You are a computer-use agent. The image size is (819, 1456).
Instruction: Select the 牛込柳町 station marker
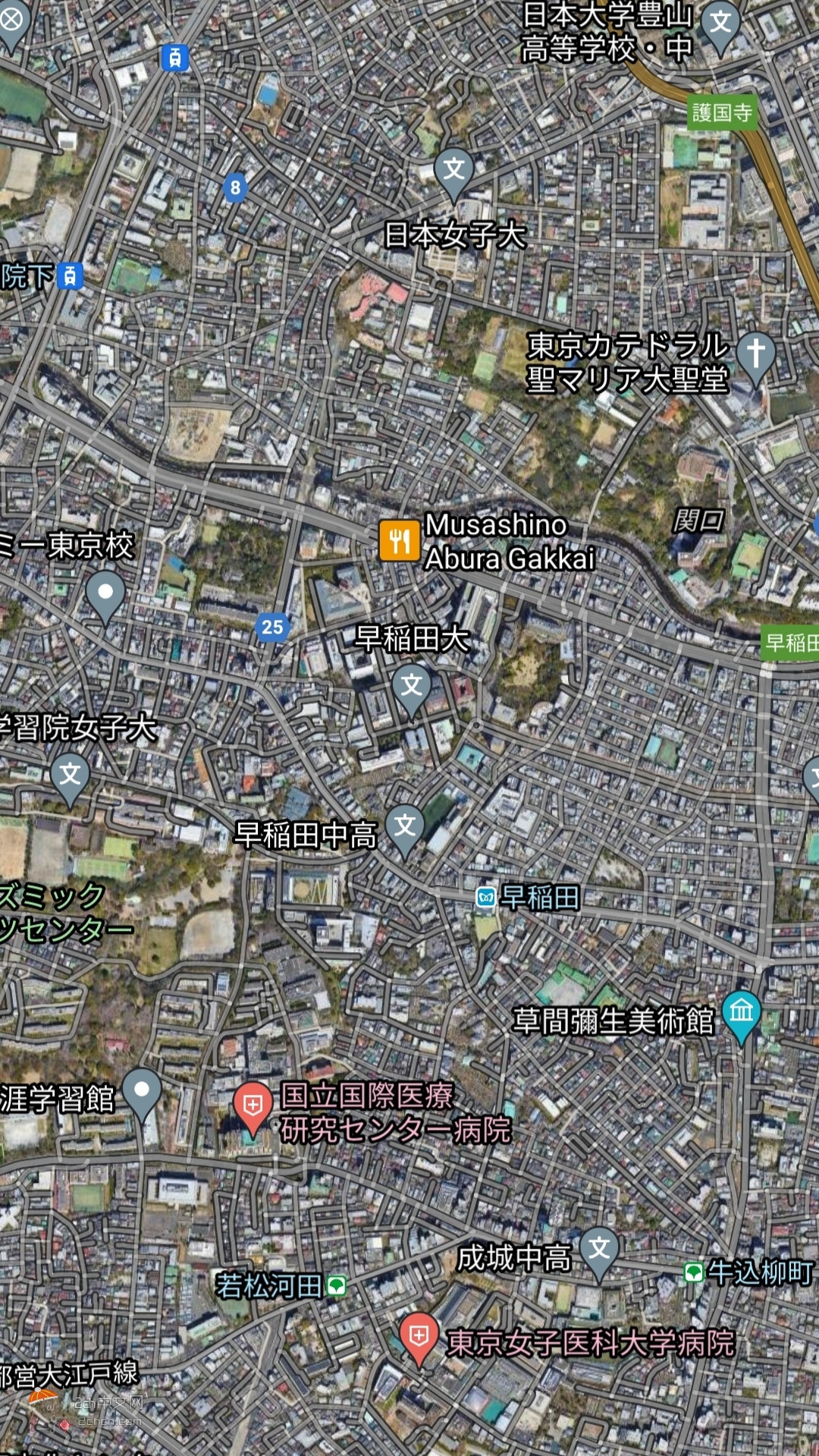point(693,1272)
